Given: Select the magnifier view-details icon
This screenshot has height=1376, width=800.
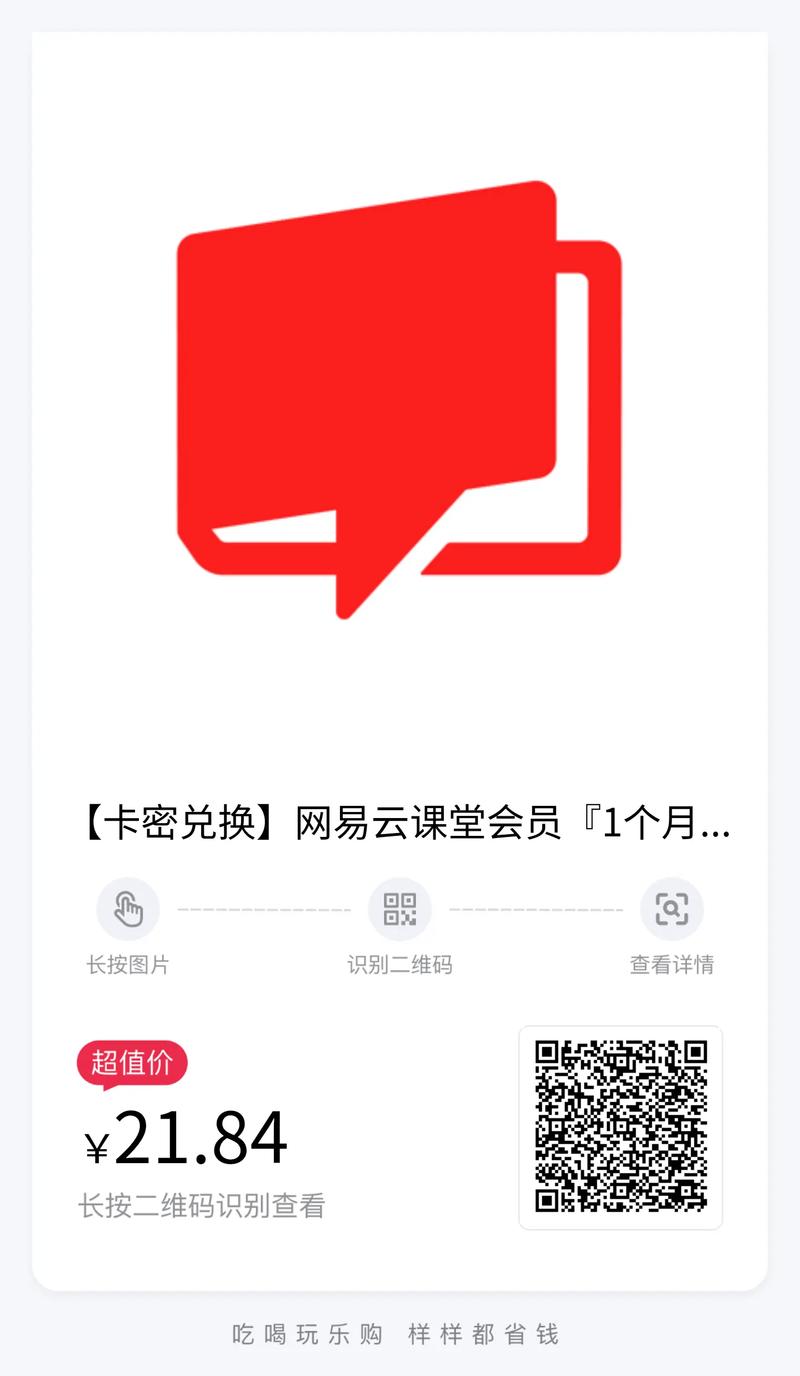Looking at the screenshot, I should (672, 908).
